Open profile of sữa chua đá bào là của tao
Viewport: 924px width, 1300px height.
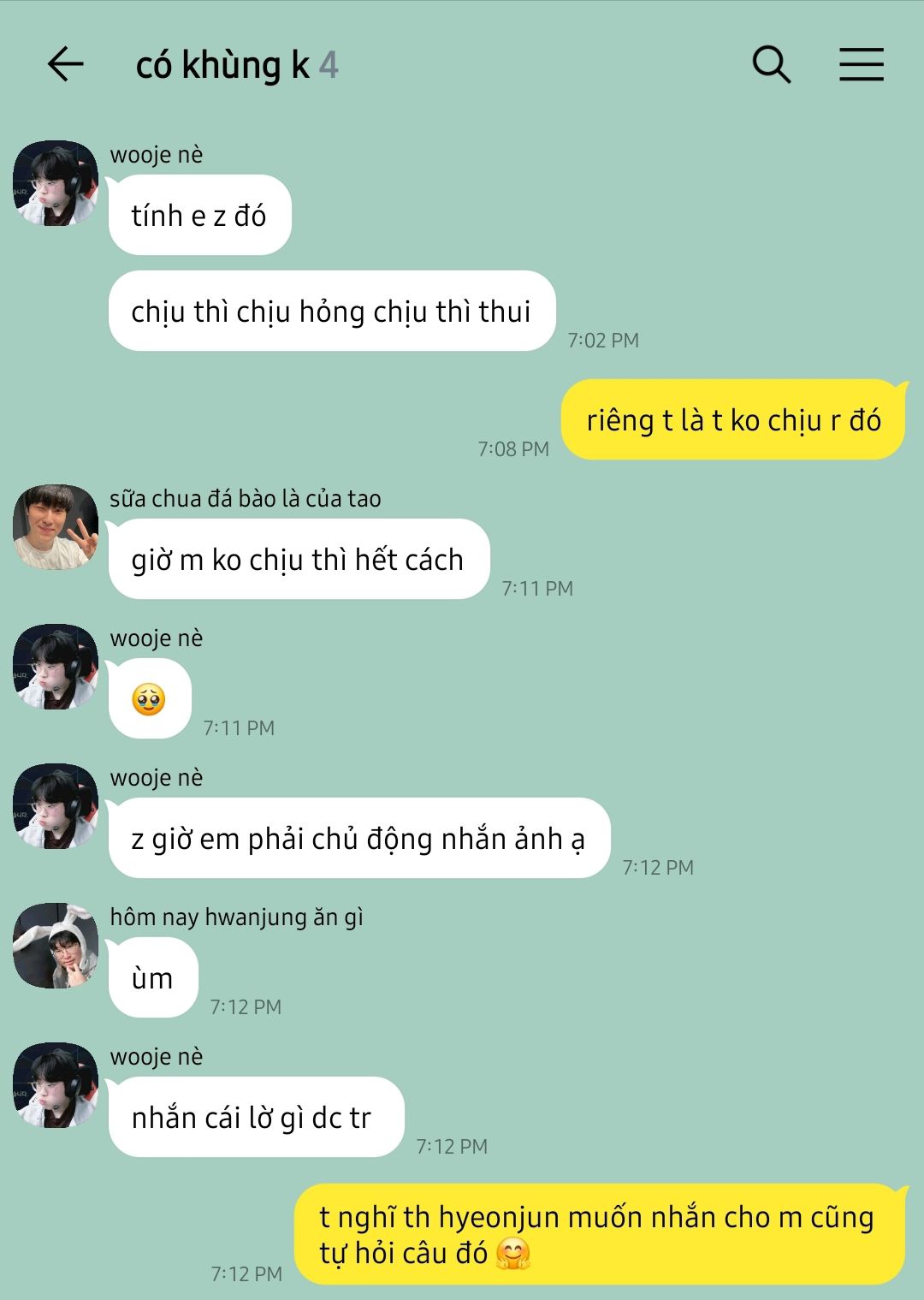[56, 527]
